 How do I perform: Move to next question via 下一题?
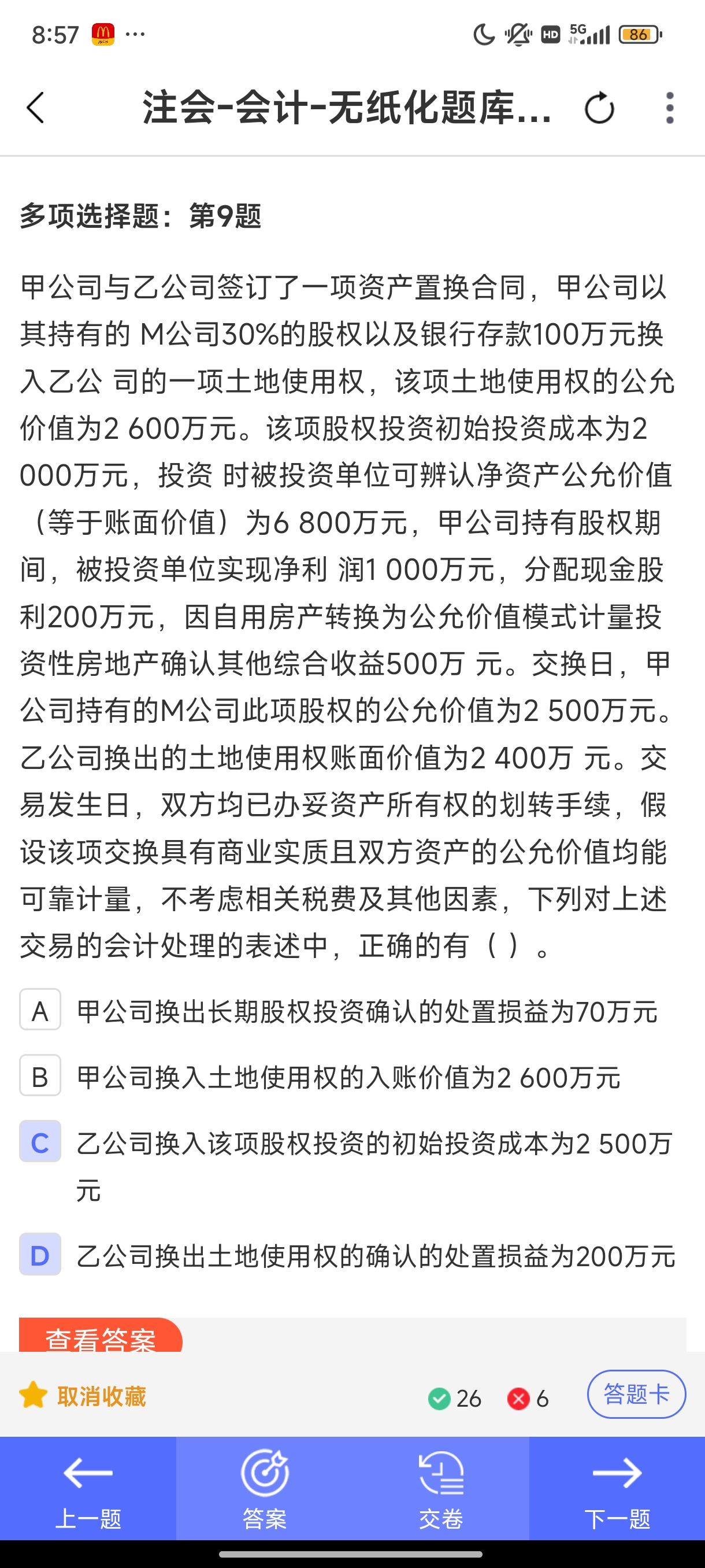(617, 1489)
